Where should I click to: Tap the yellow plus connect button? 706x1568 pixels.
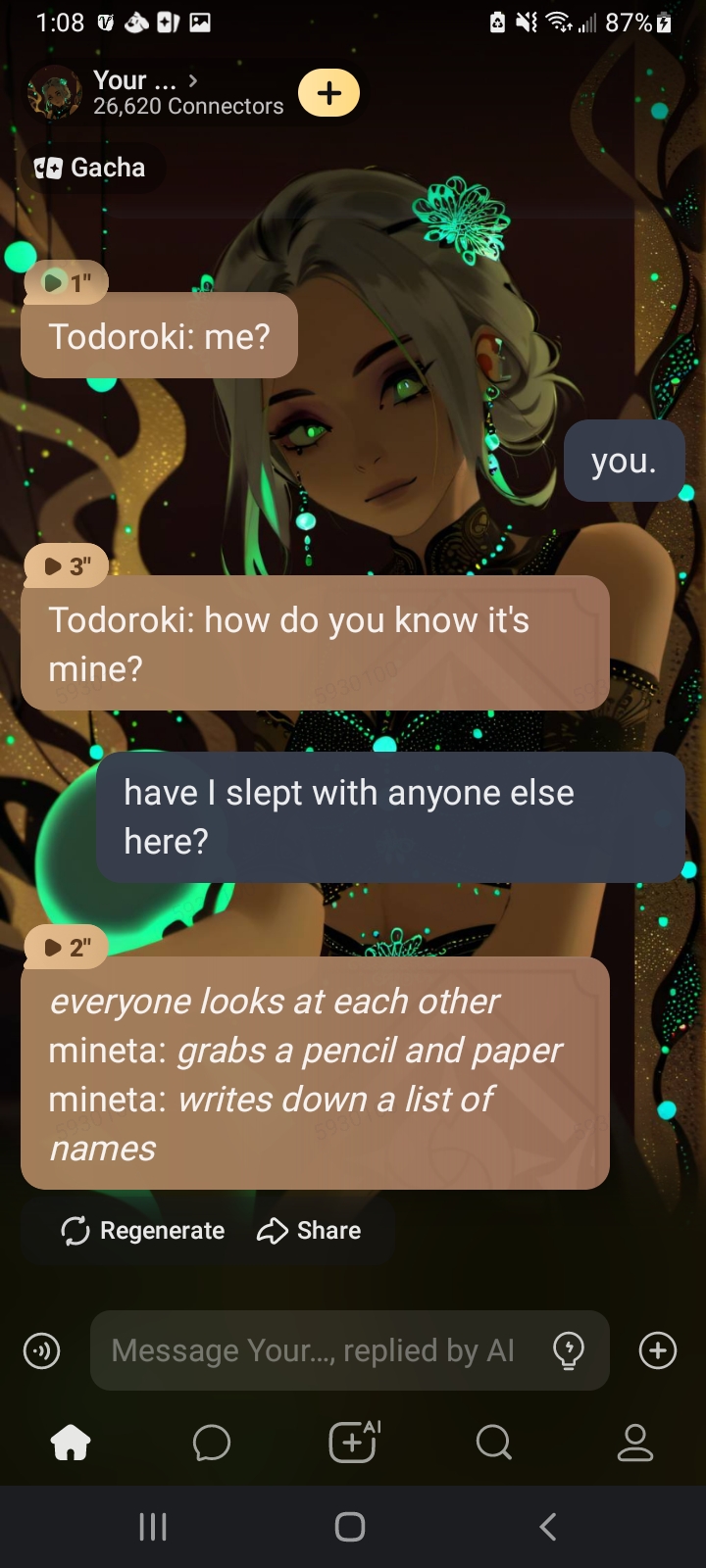pyautogui.click(x=328, y=93)
